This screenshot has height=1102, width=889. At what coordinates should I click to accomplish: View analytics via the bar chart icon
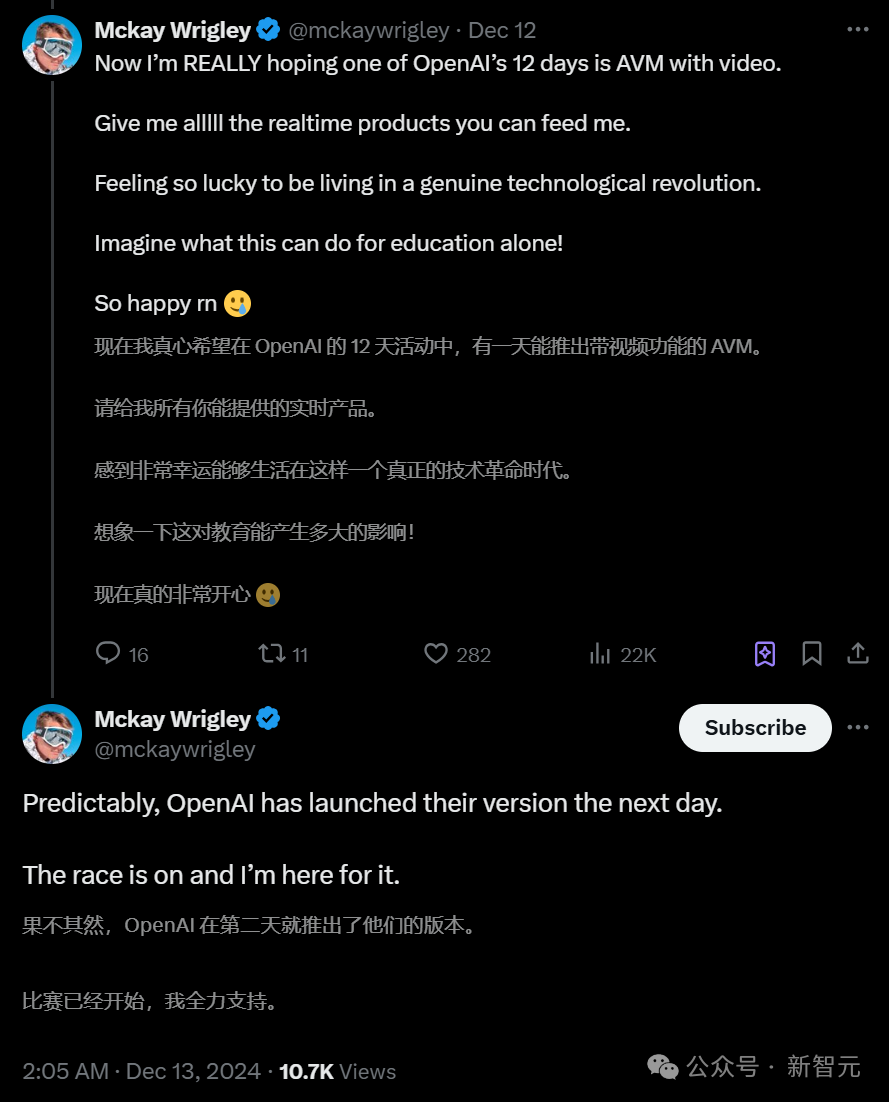(x=600, y=654)
